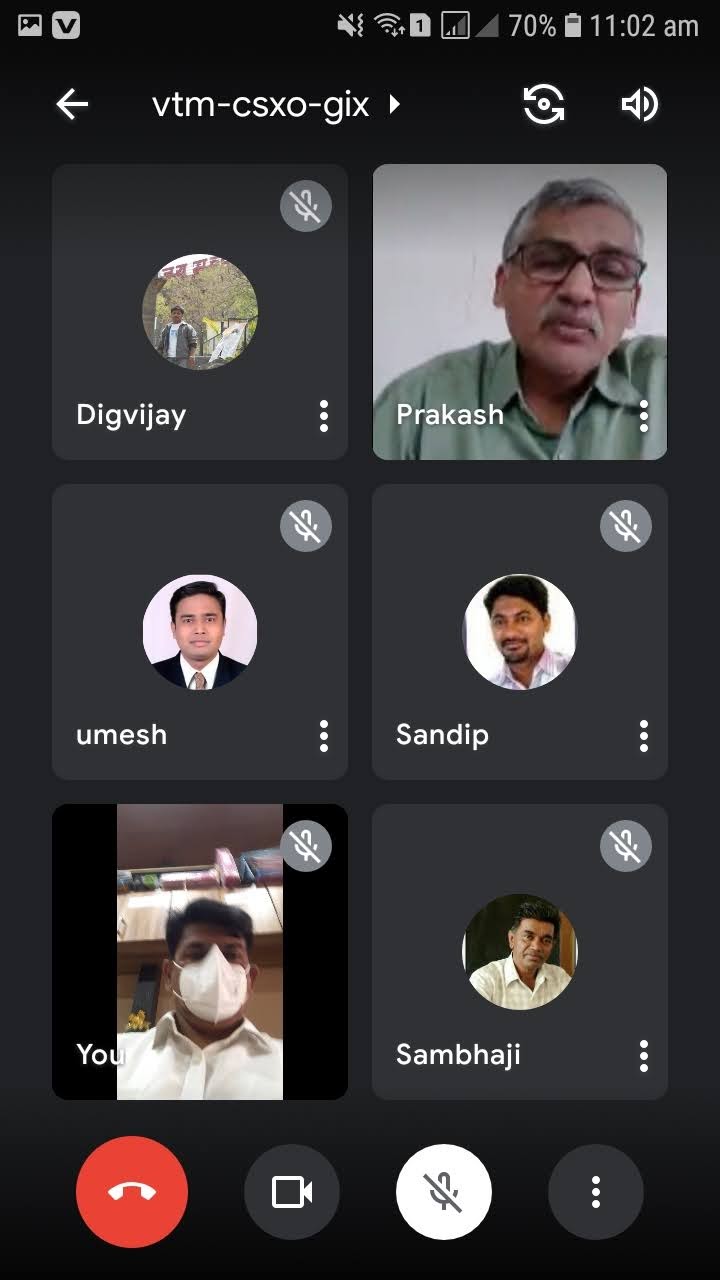Select your own video tile
This screenshot has height=1280, width=720.
[x=200, y=952]
